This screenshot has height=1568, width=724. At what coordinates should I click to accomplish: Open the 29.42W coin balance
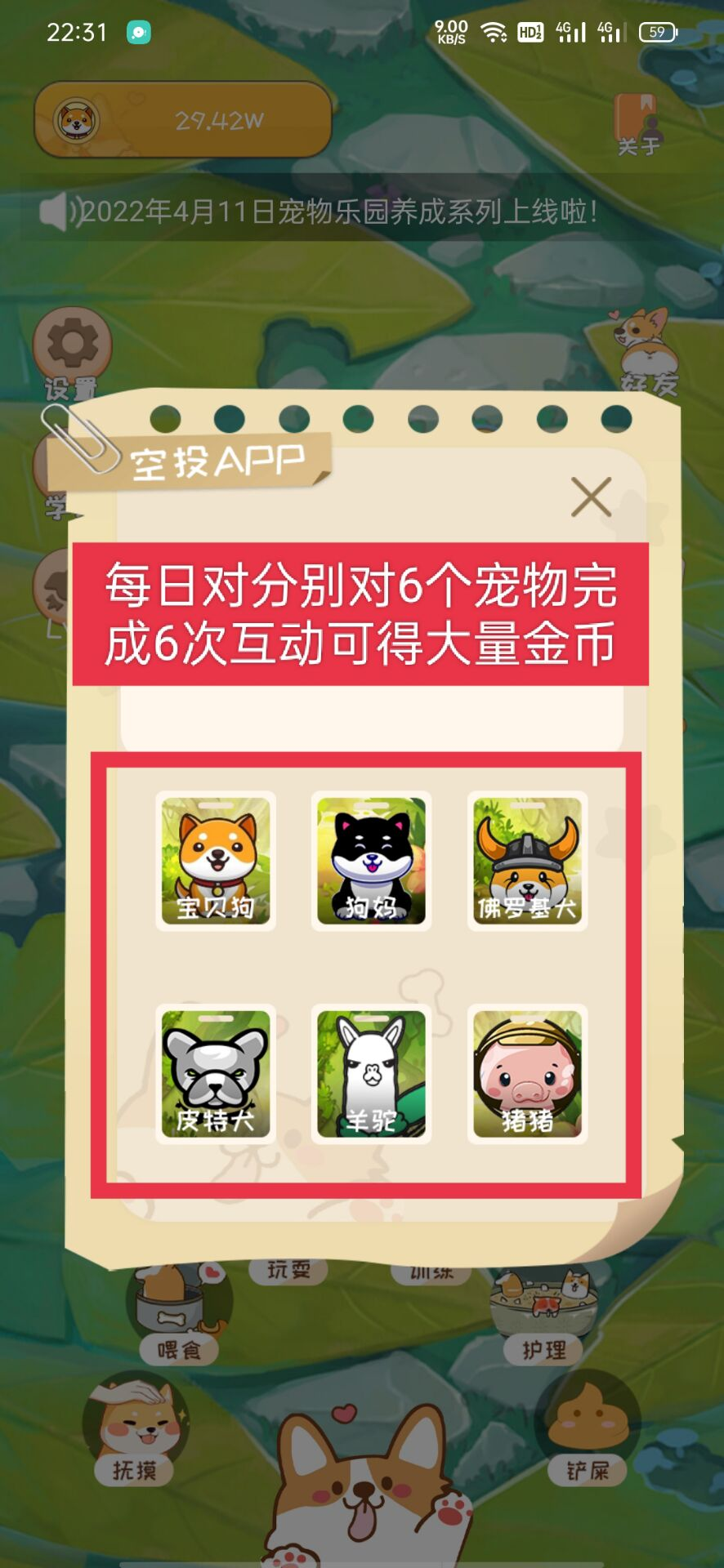(183, 121)
